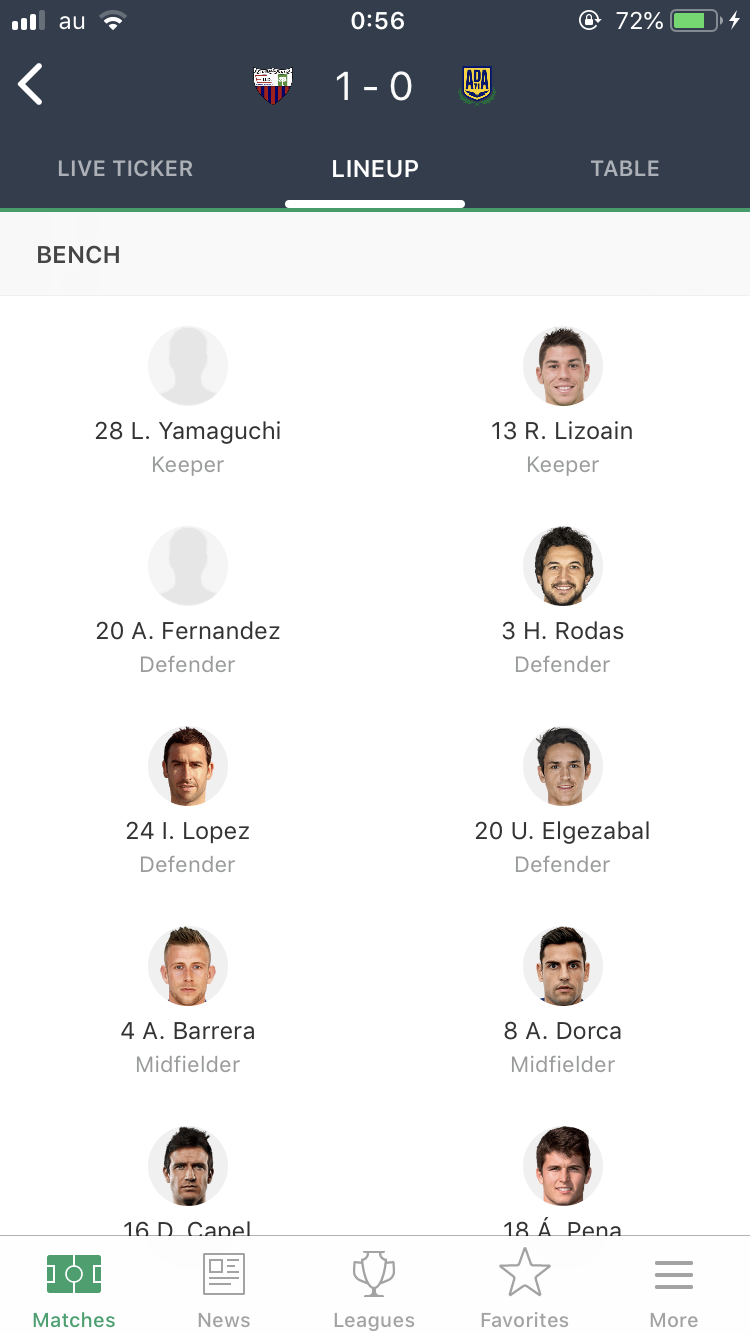Switch to the Live Ticker tab

coord(125,168)
